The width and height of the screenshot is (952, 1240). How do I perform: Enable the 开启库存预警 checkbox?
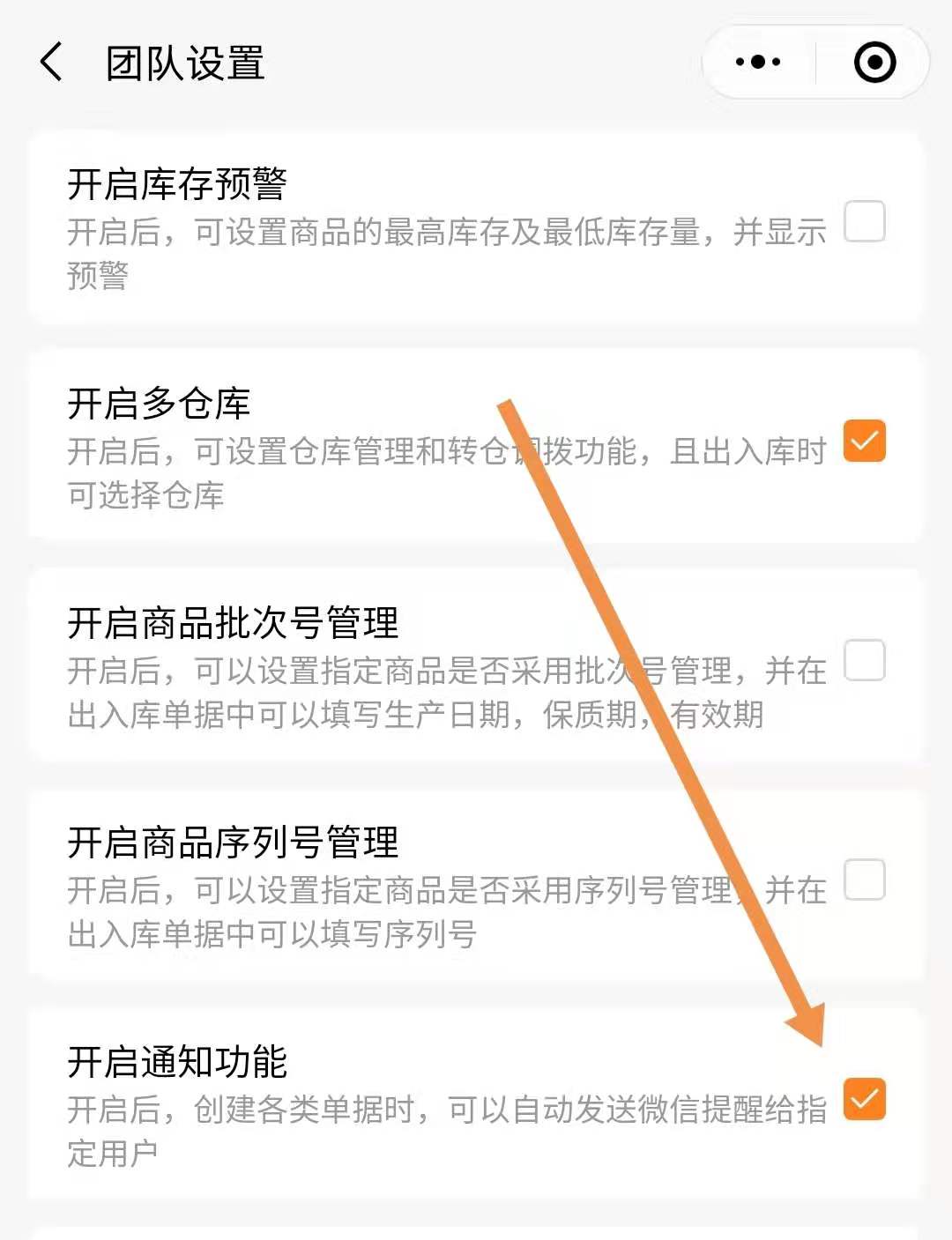[864, 221]
